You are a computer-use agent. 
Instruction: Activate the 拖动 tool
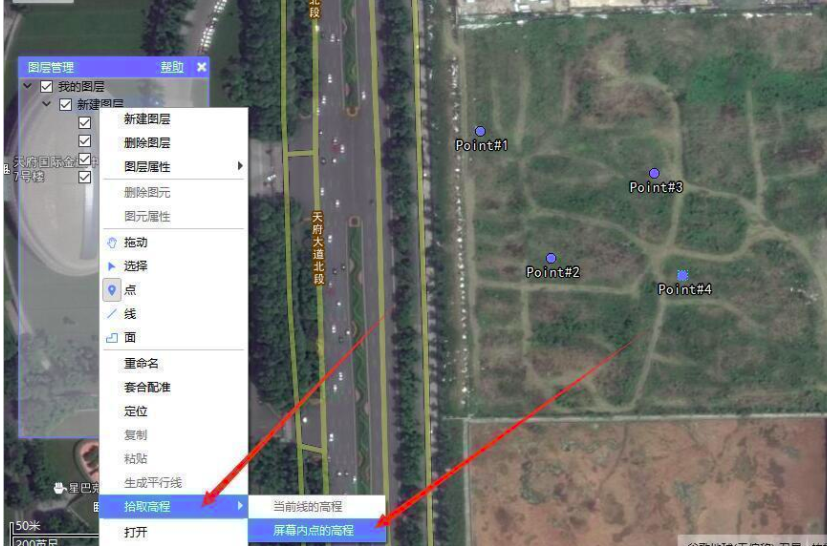tap(135, 242)
